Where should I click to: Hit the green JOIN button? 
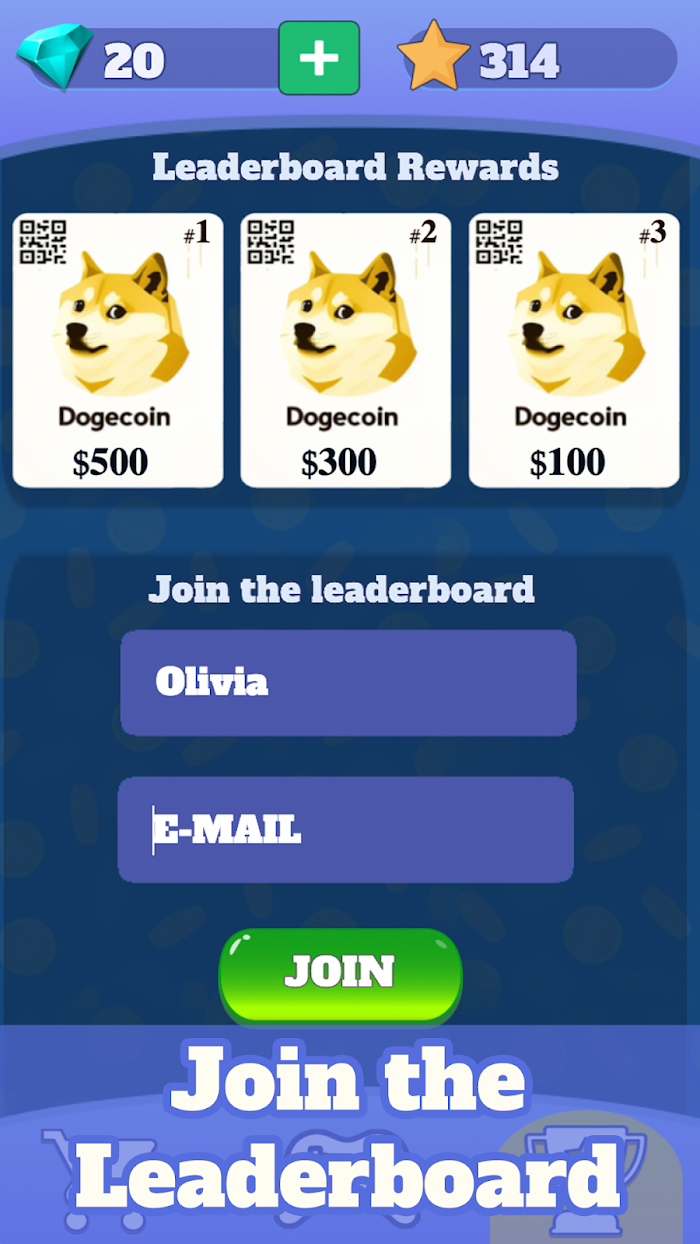click(x=340, y=974)
